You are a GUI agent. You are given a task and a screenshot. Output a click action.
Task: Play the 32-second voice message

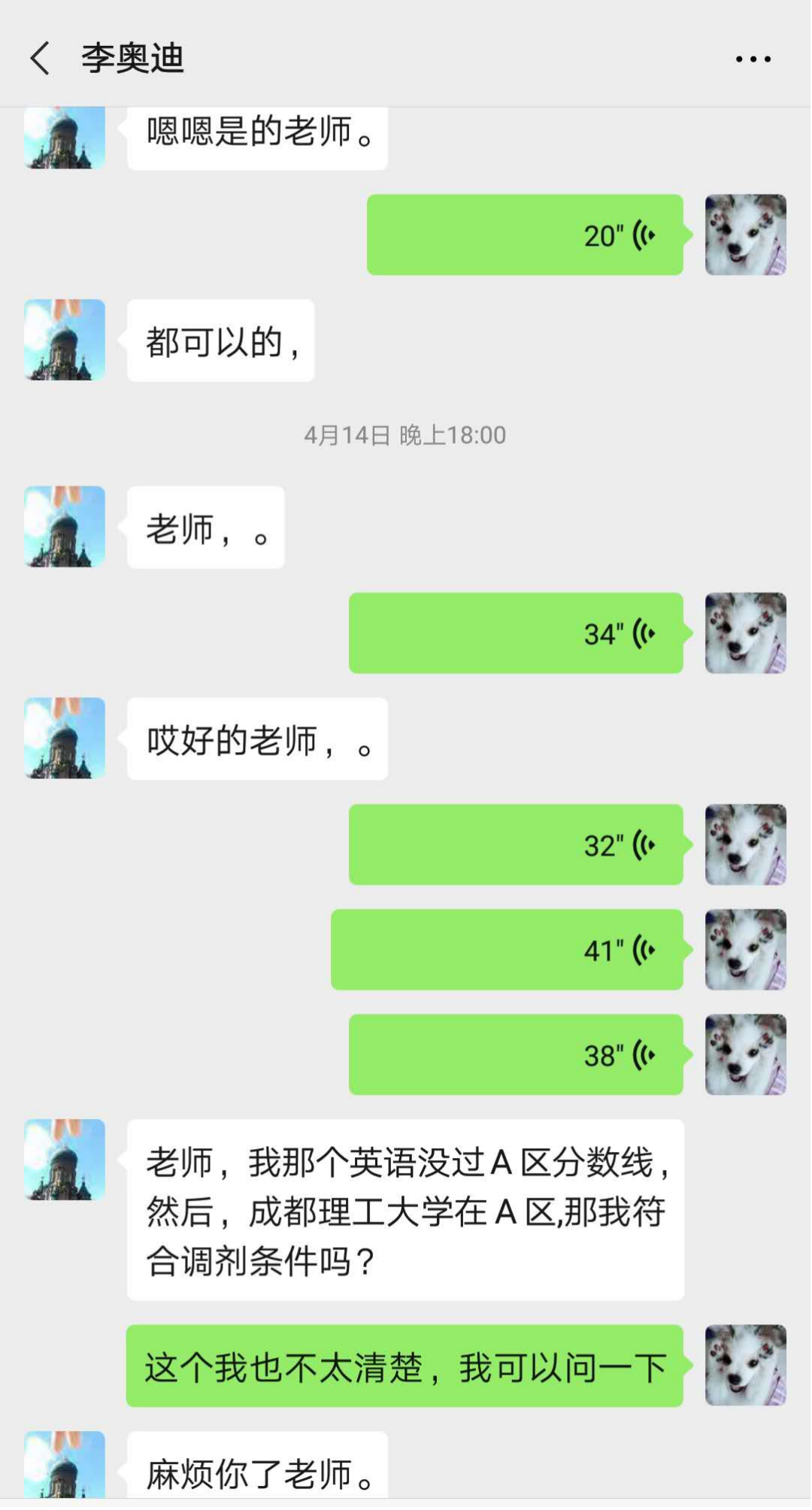point(516,844)
